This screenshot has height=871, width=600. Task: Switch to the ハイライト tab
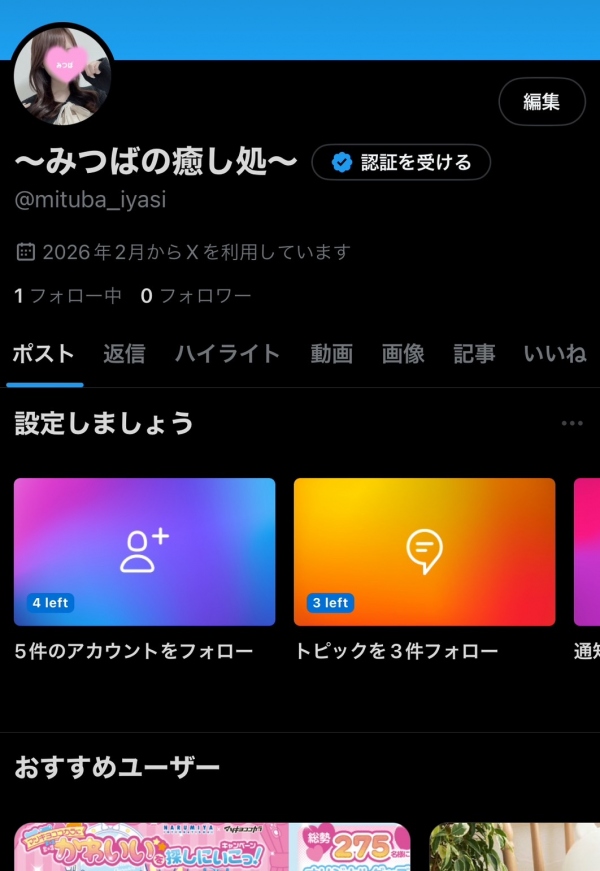[x=227, y=353]
